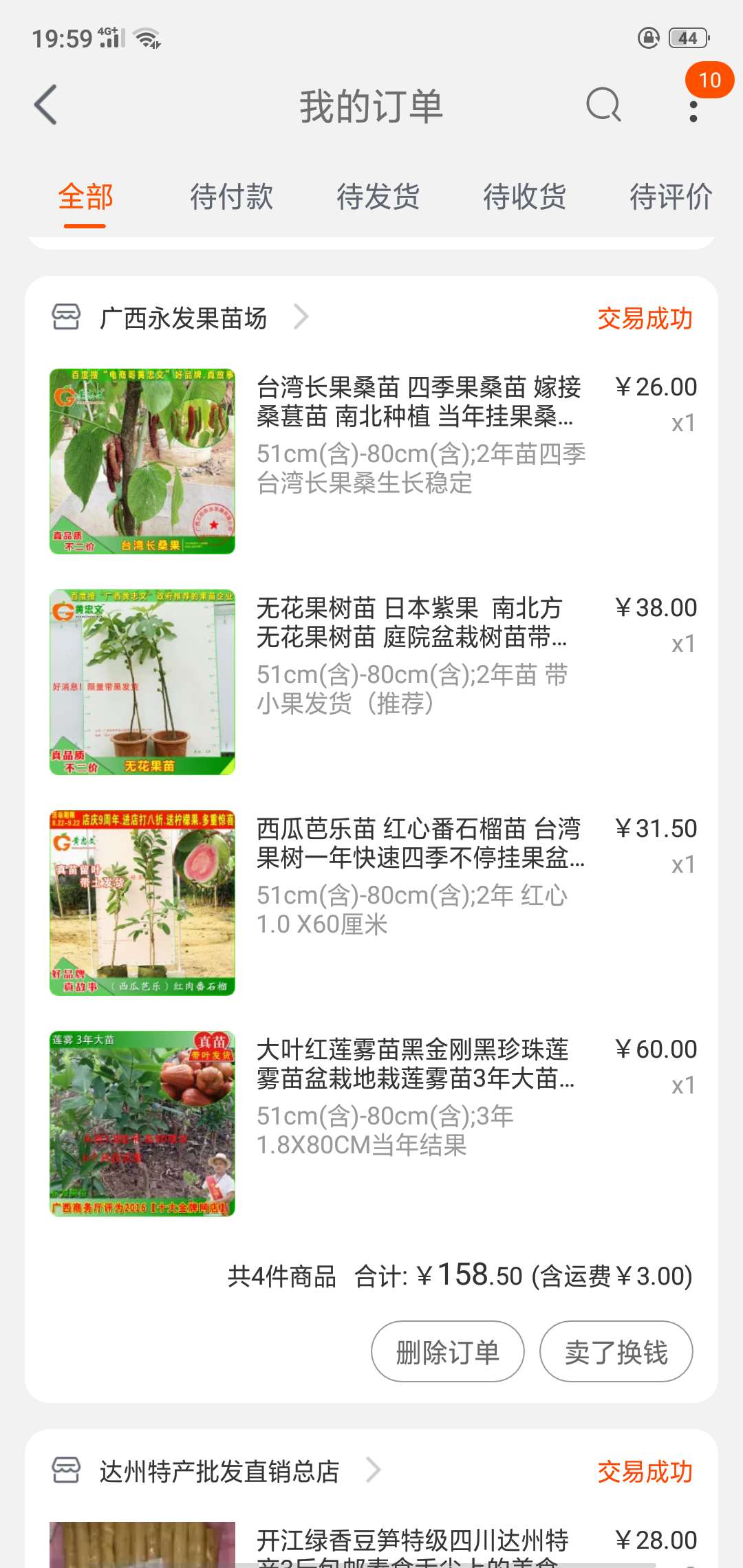Tap the 删除订单 button

[x=448, y=1351]
